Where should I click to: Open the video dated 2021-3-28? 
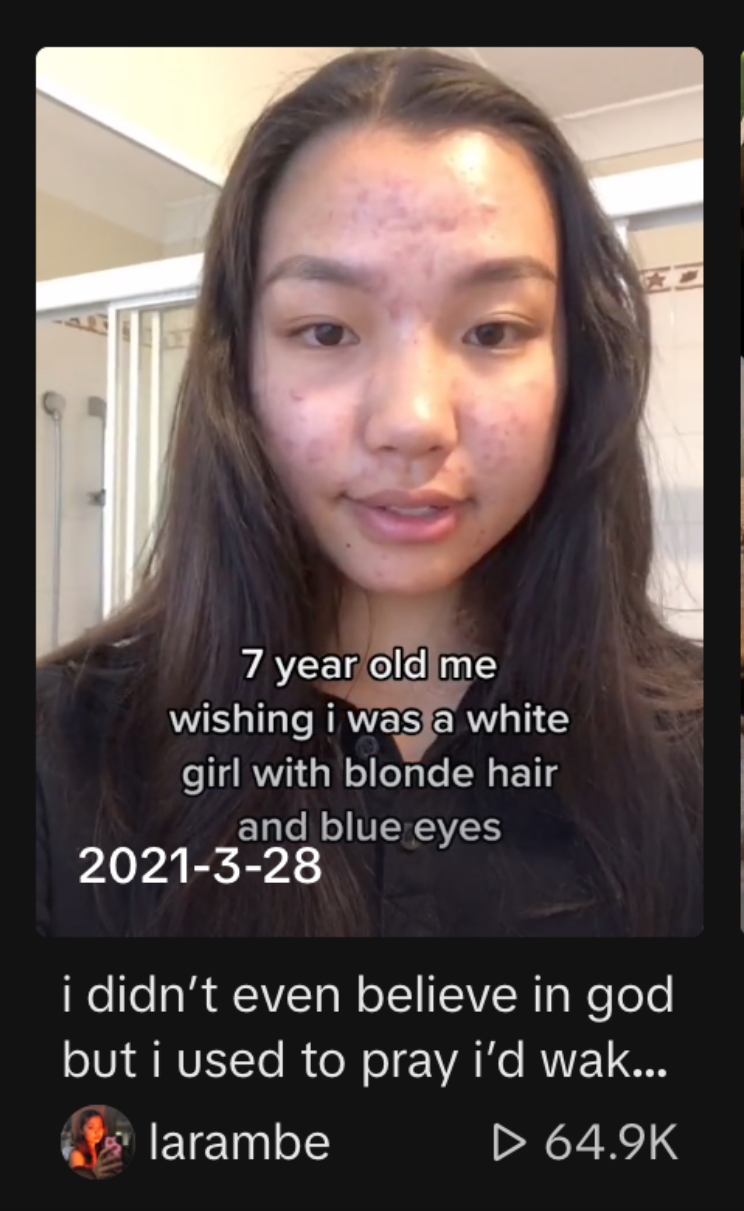370,490
